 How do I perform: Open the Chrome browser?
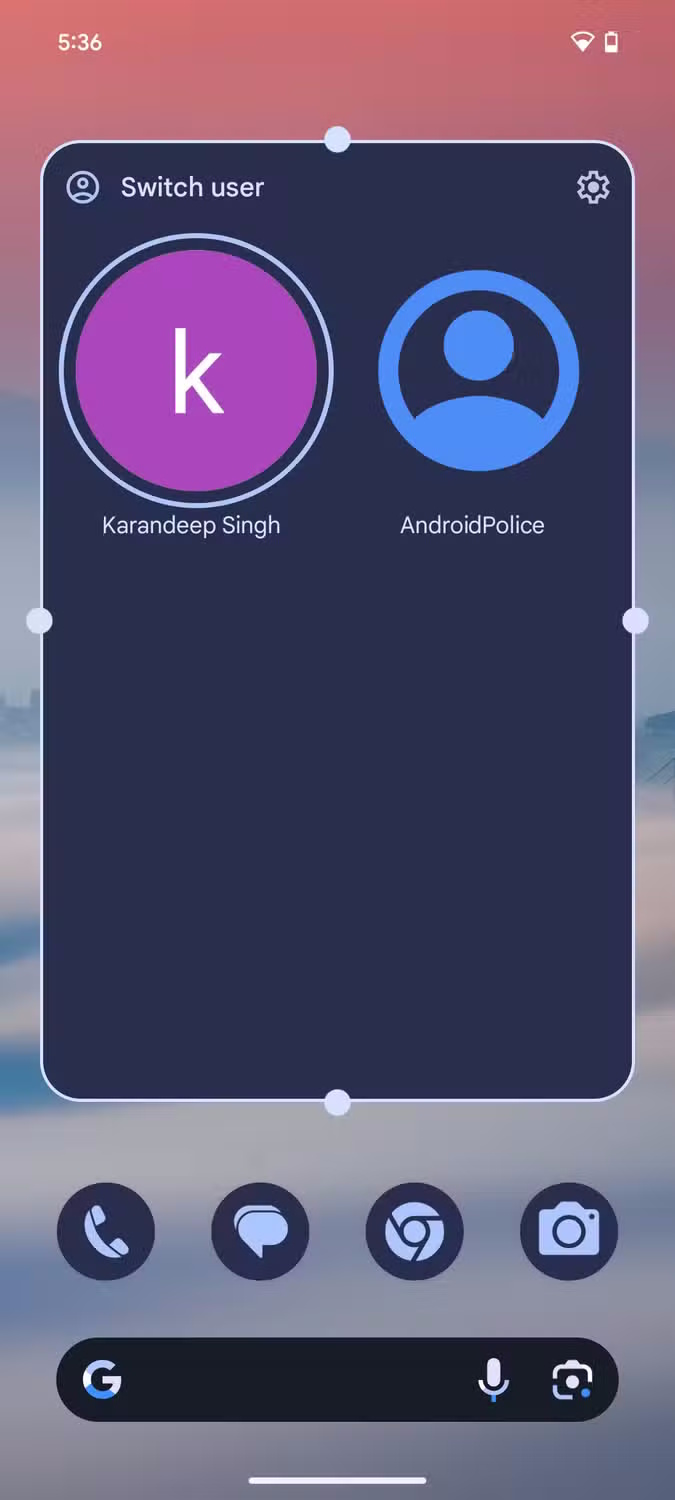(414, 1231)
